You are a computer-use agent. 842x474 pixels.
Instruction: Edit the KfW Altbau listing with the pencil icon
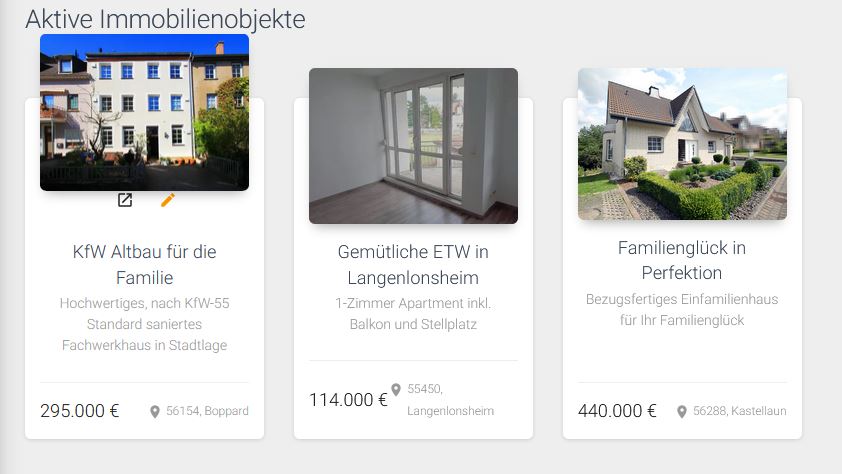tap(167, 200)
